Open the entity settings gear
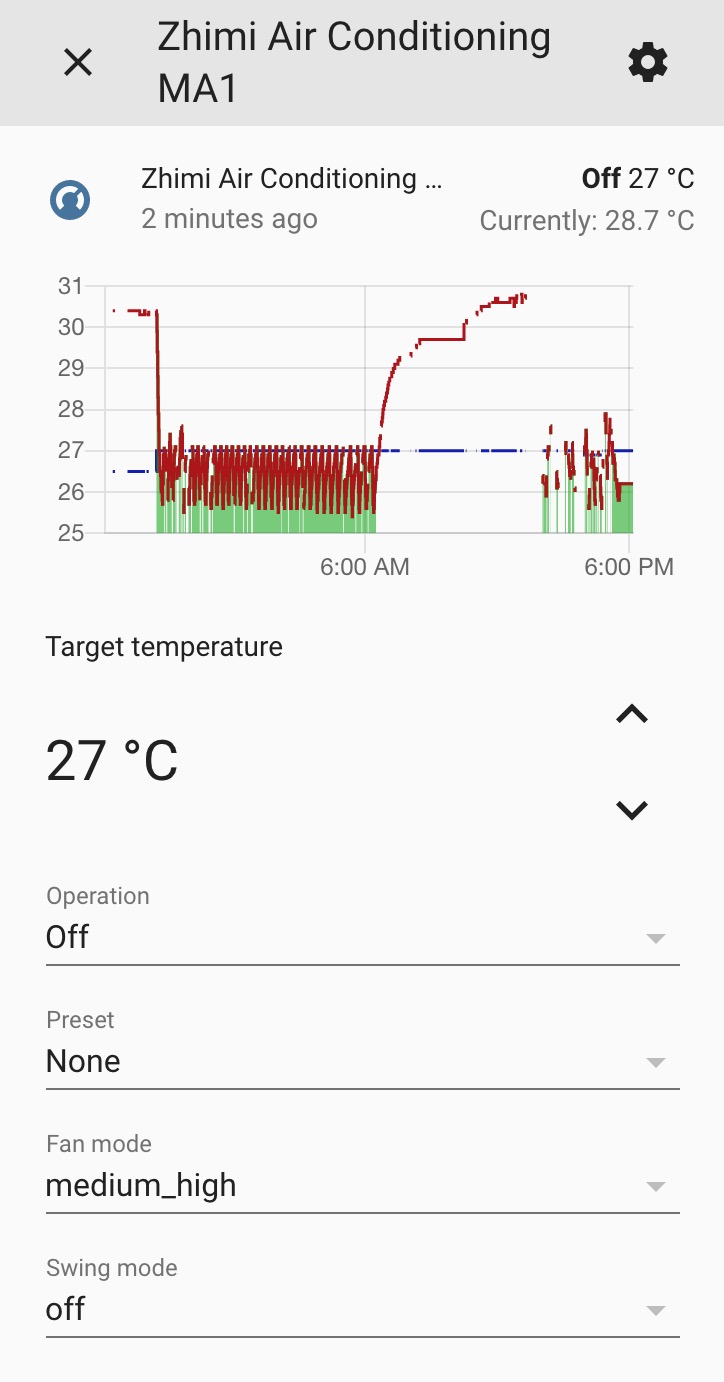 (647, 63)
